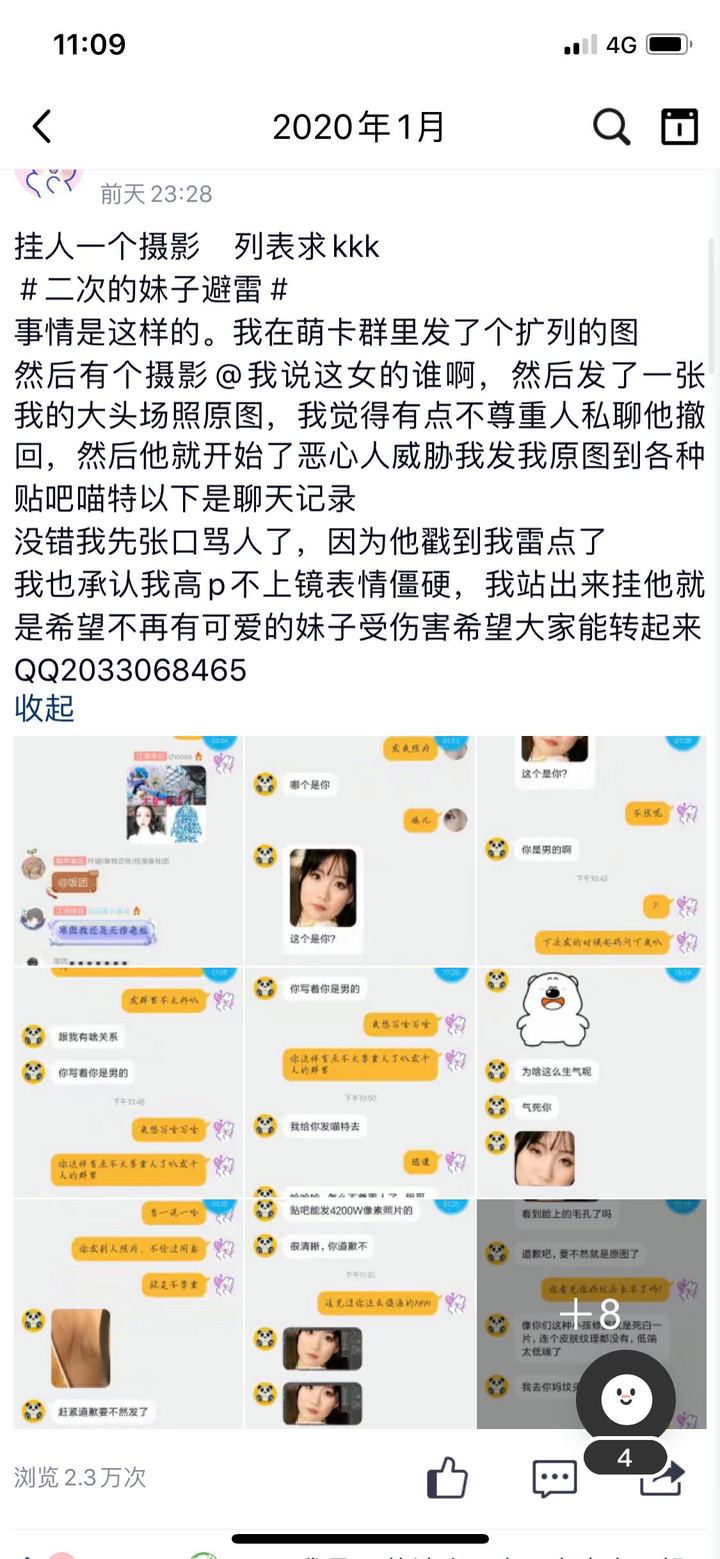The height and width of the screenshot is (1559, 720).
Task: View the screenshot mentioning 贴吧能发4200W像素照片的
Action: [360, 1313]
